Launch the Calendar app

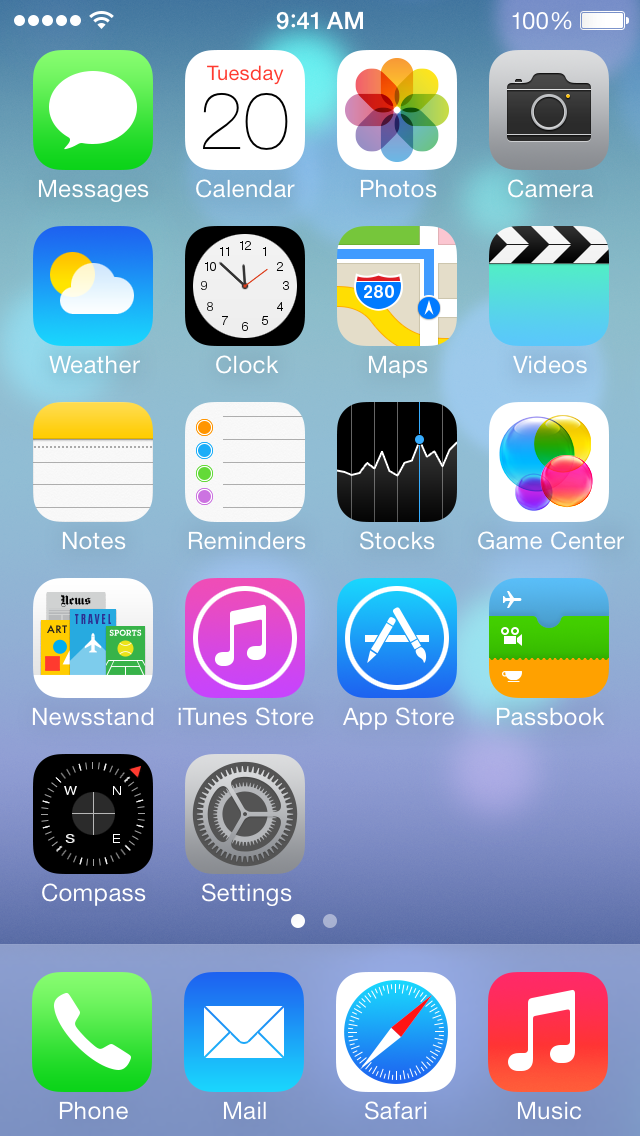click(245, 110)
